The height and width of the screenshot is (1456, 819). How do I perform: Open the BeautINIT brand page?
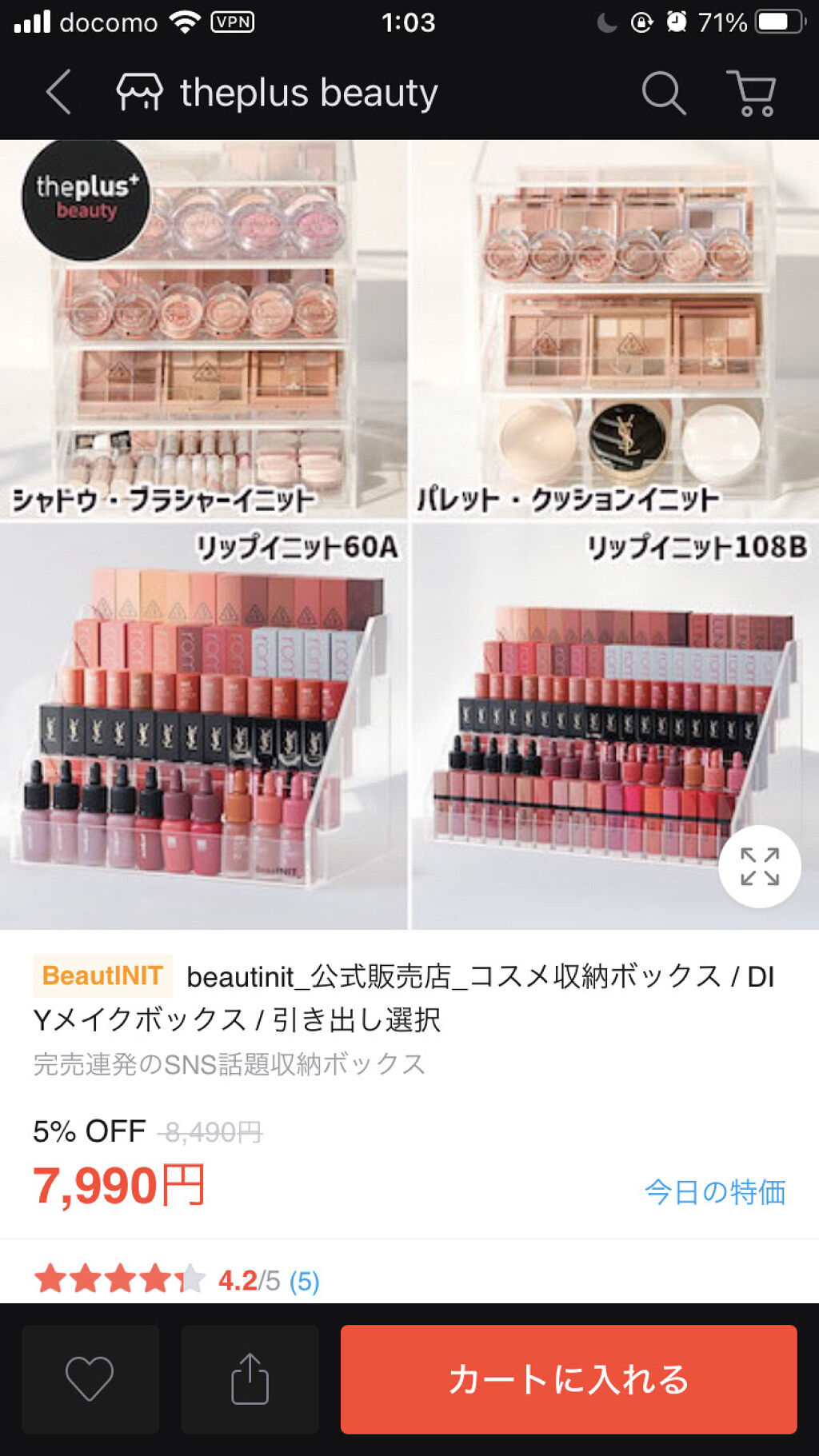click(102, 975)
